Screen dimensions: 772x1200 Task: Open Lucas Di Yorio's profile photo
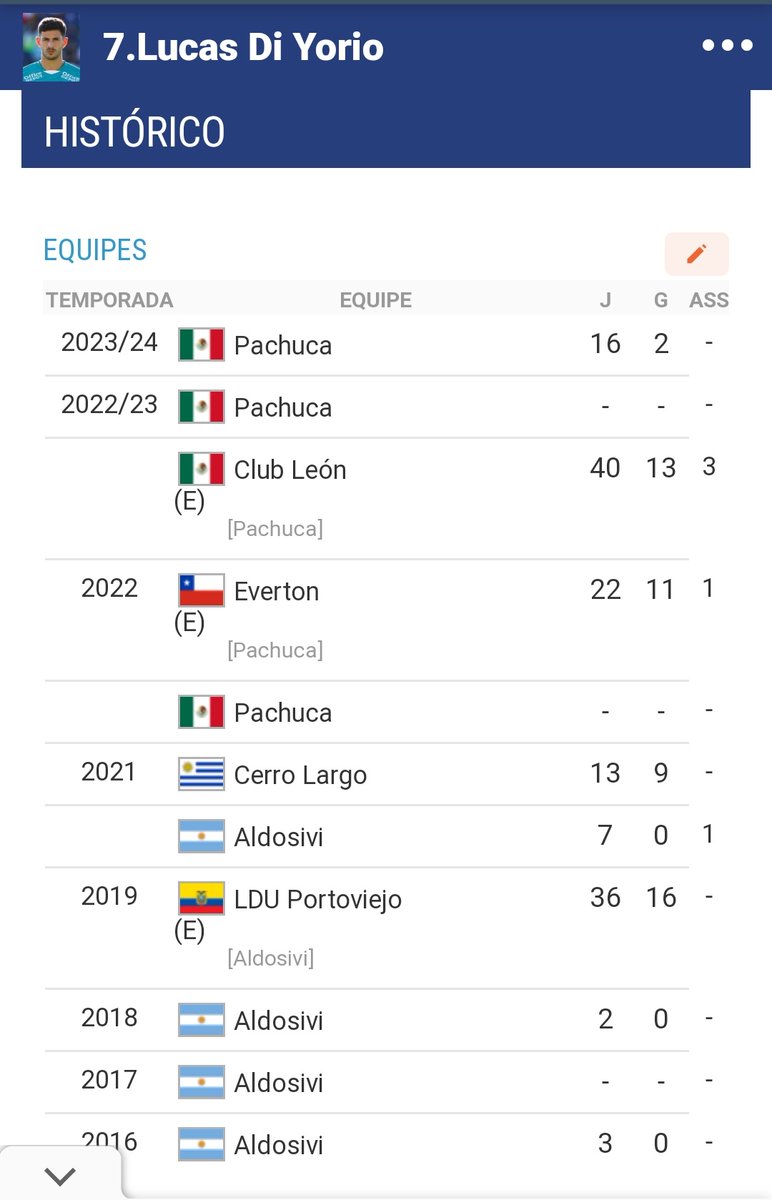[x=51, y=48]
